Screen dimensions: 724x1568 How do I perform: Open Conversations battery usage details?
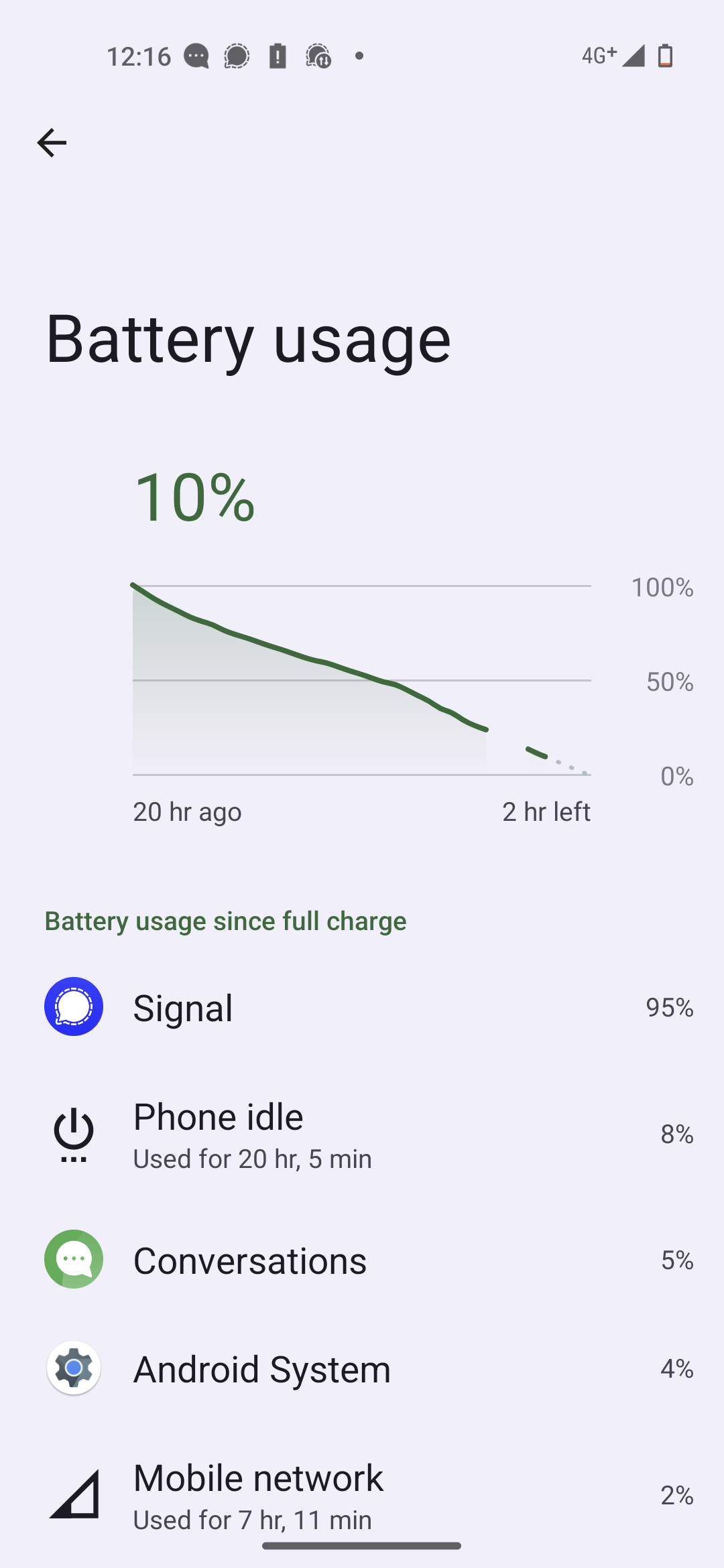click(x=362, y=1260)
